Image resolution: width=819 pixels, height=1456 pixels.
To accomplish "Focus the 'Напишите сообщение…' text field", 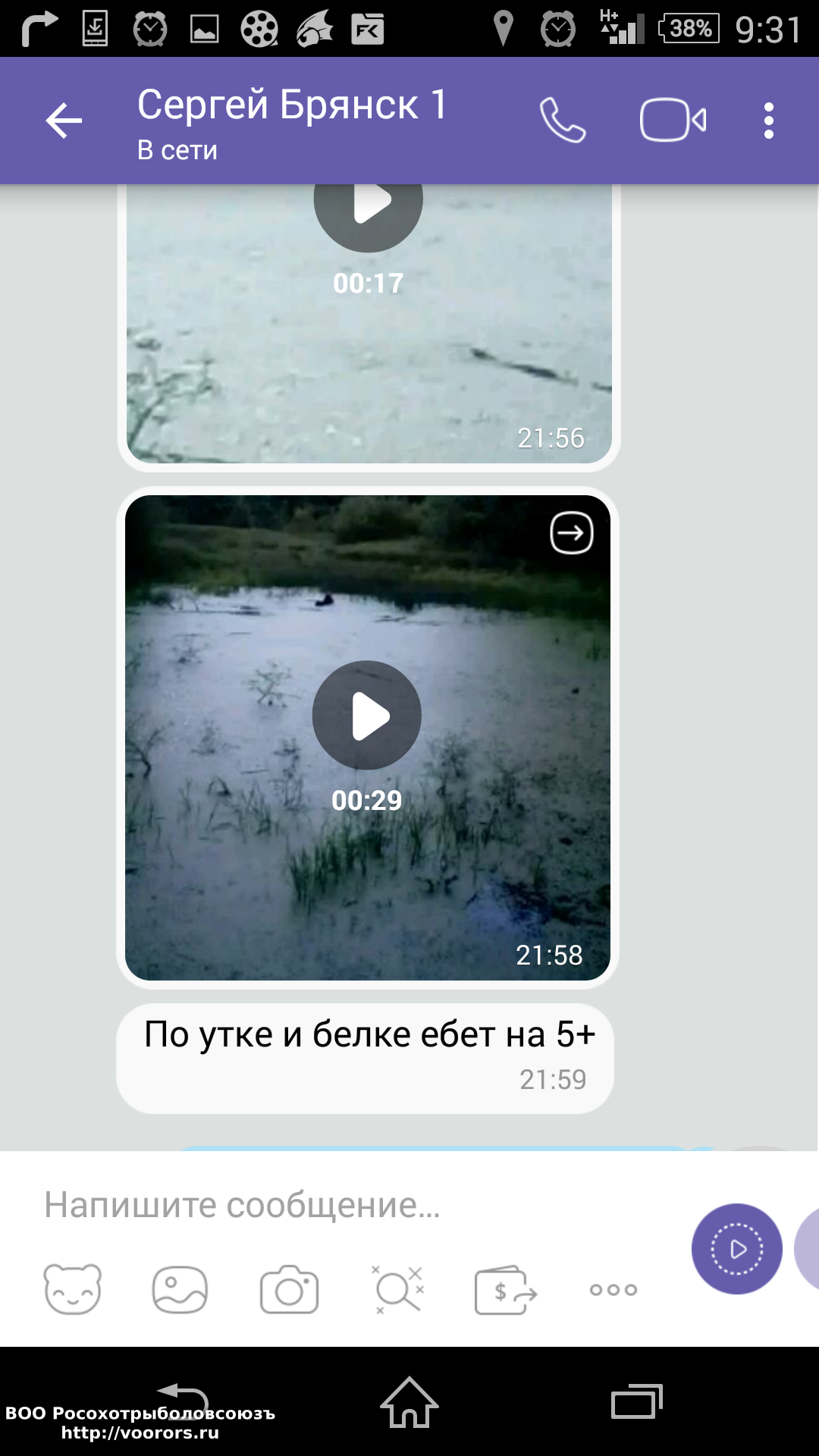I will [x=341, y=1204].
